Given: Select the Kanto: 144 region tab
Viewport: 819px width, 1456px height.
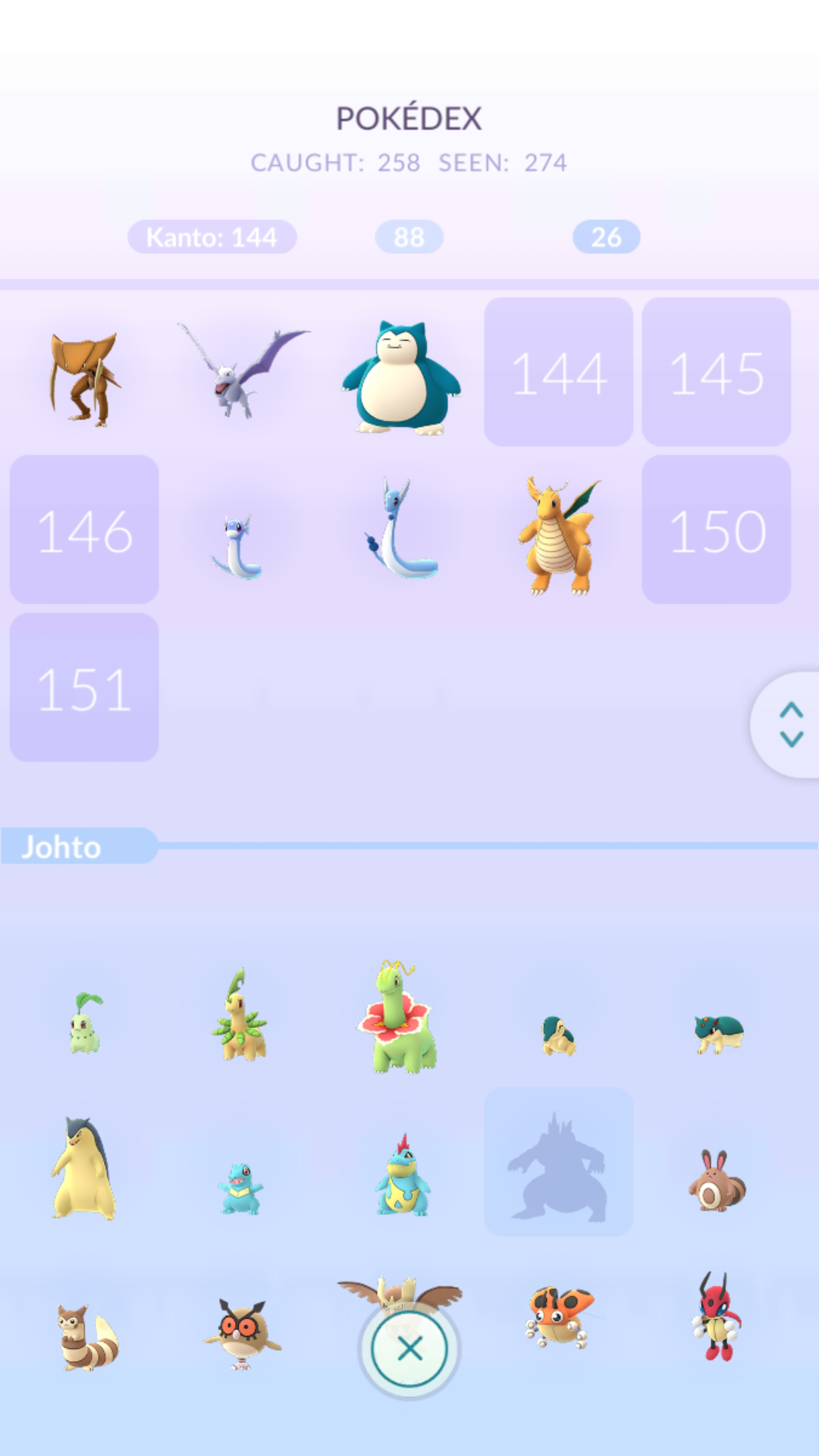Looking at the screenshot, I should pos(212,237).
